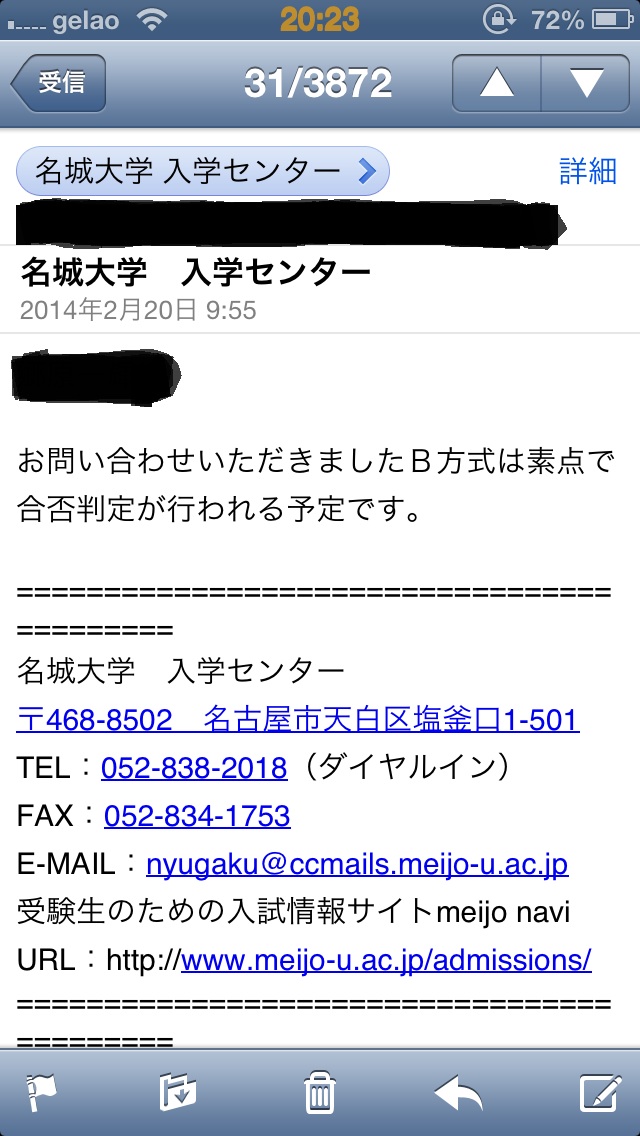Viewport: 640px width, 1136px height.
Task: Tap the FAX number 052-834-1753
Action: pyautogui.click(x=197, y=816)
